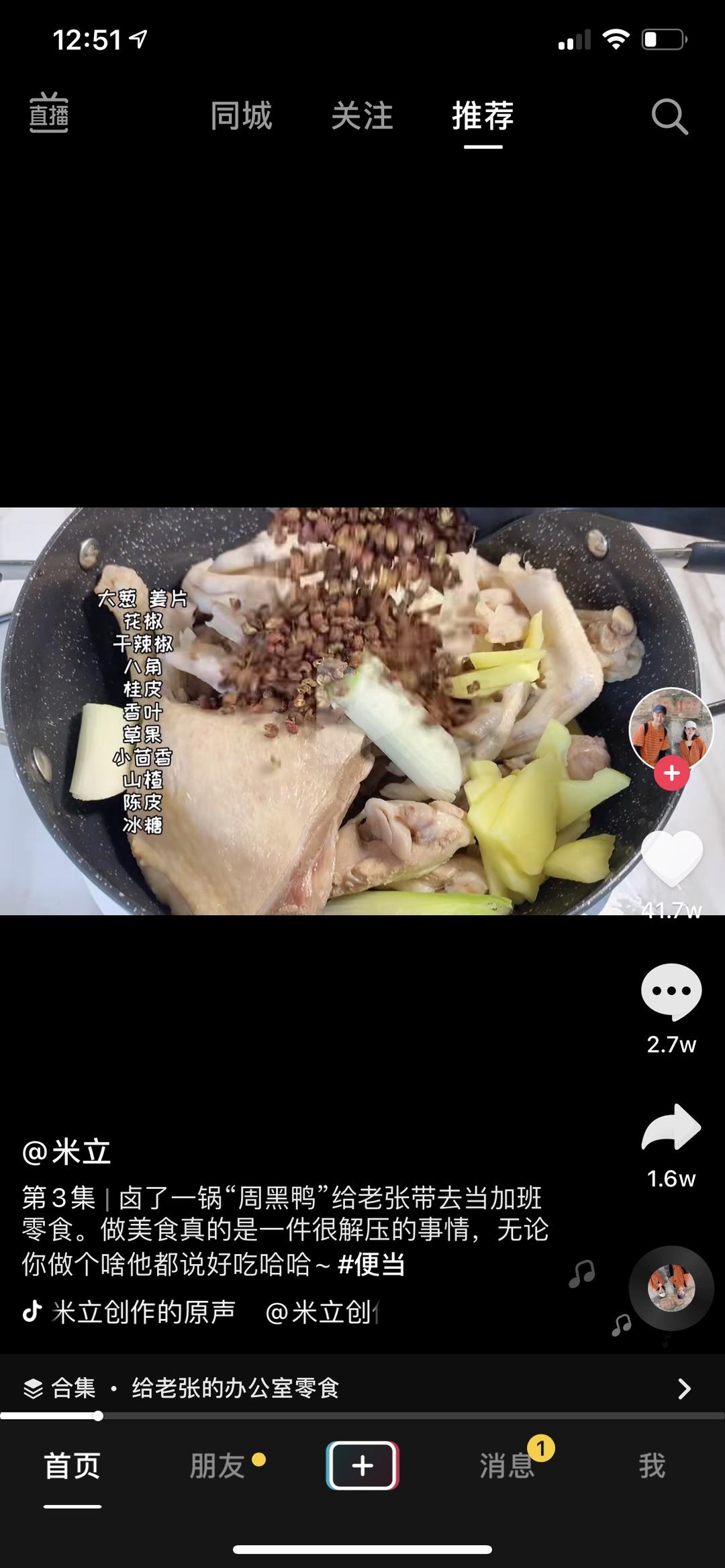Image resolution: width=725 pixels, height=1568 pixels.
Task: Follow 米立 with the red plus button
Action: 672,774
